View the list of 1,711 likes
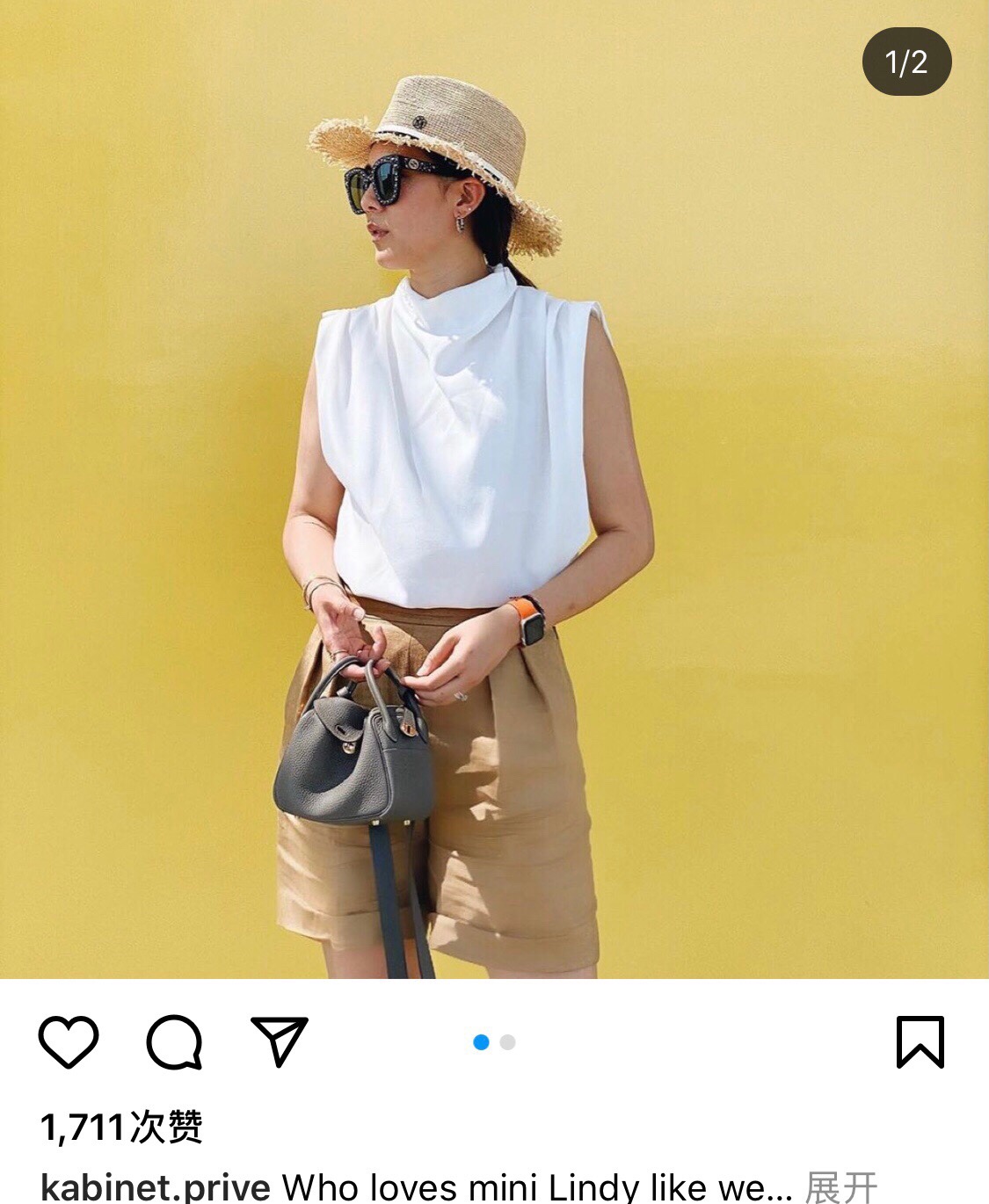This screenshot has height=1204, width=989. [121, 1127]
